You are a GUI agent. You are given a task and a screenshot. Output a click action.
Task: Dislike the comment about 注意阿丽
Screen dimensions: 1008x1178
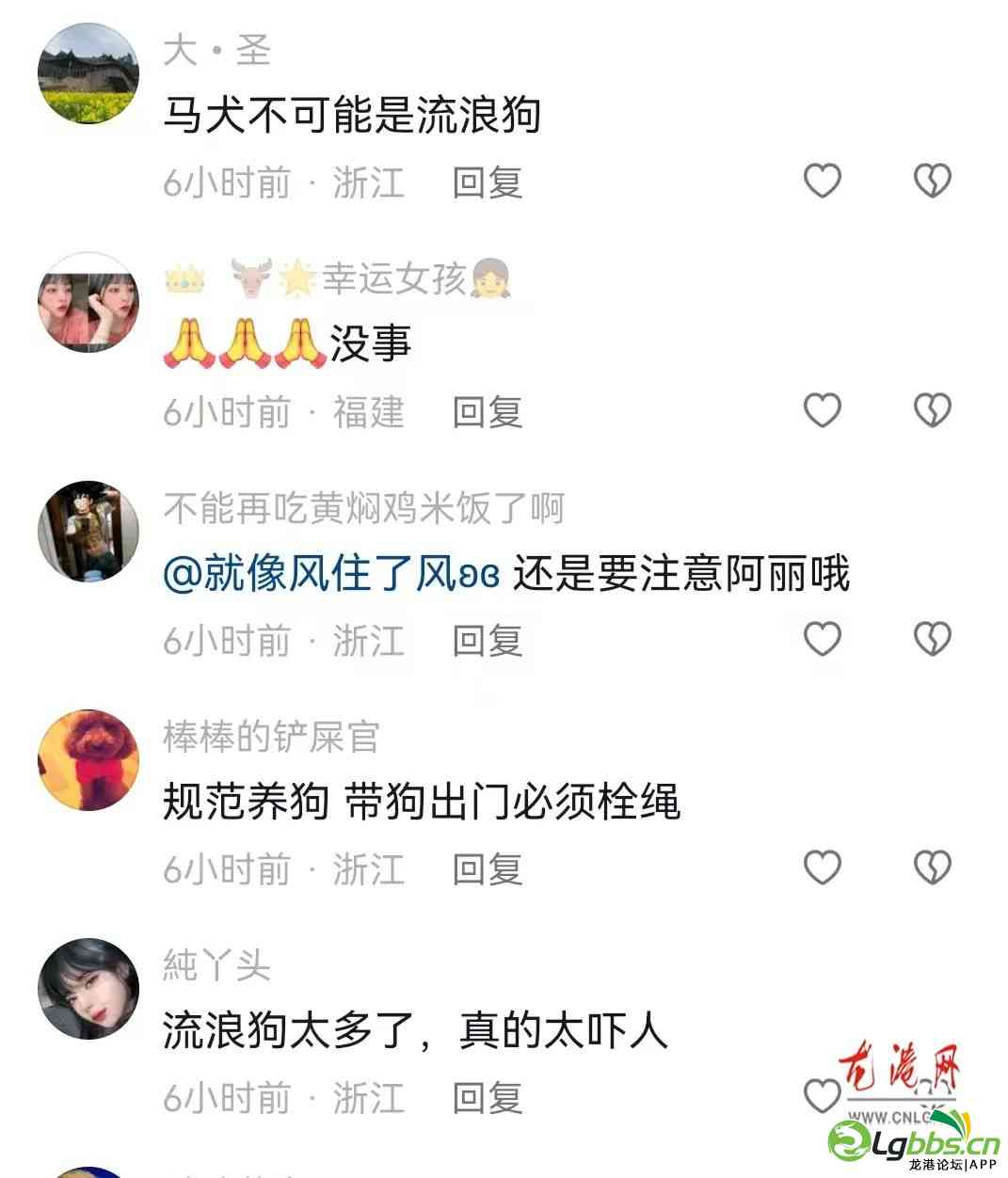point(933,639)
